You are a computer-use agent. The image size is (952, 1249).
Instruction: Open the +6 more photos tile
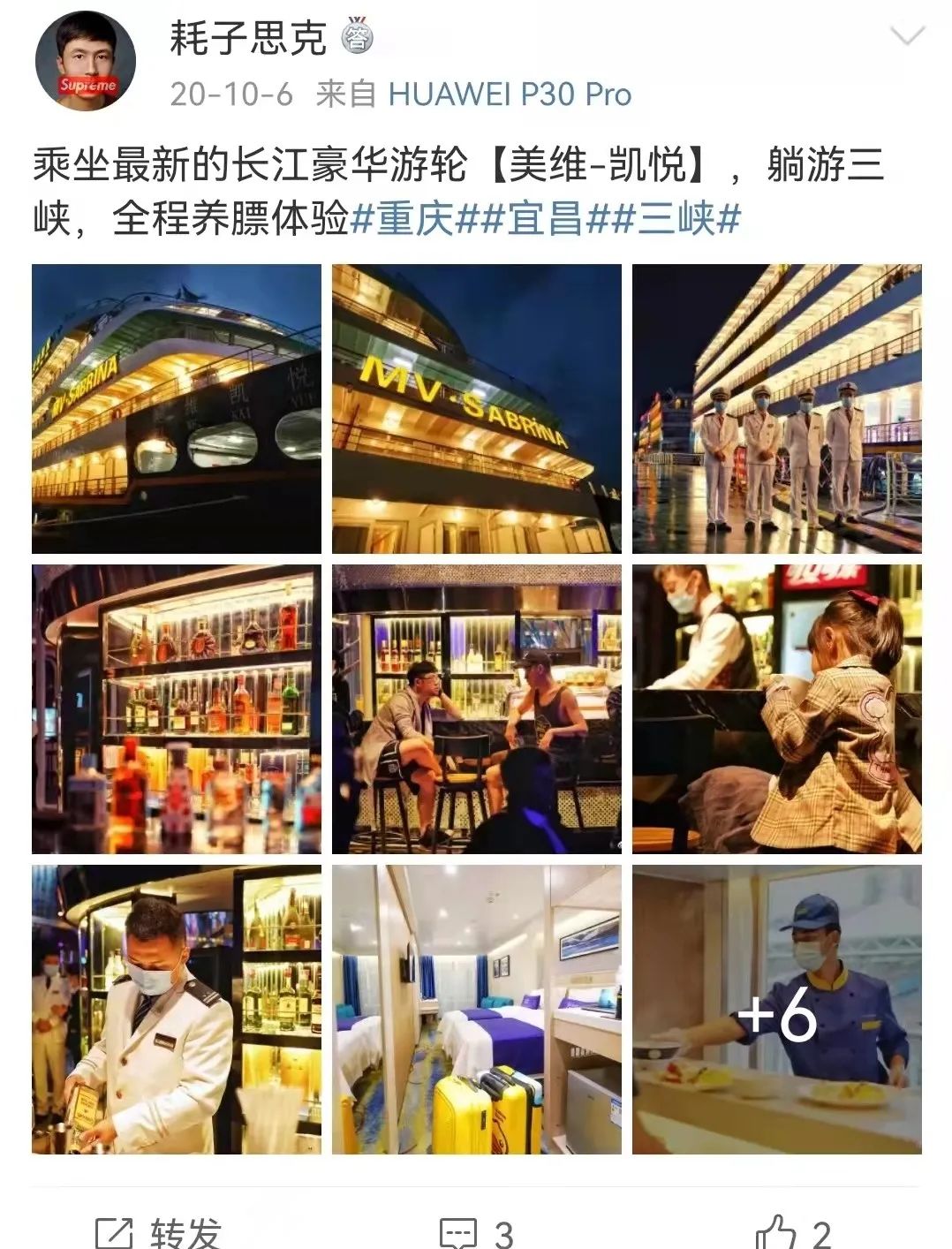click(x=776, y=1010)
